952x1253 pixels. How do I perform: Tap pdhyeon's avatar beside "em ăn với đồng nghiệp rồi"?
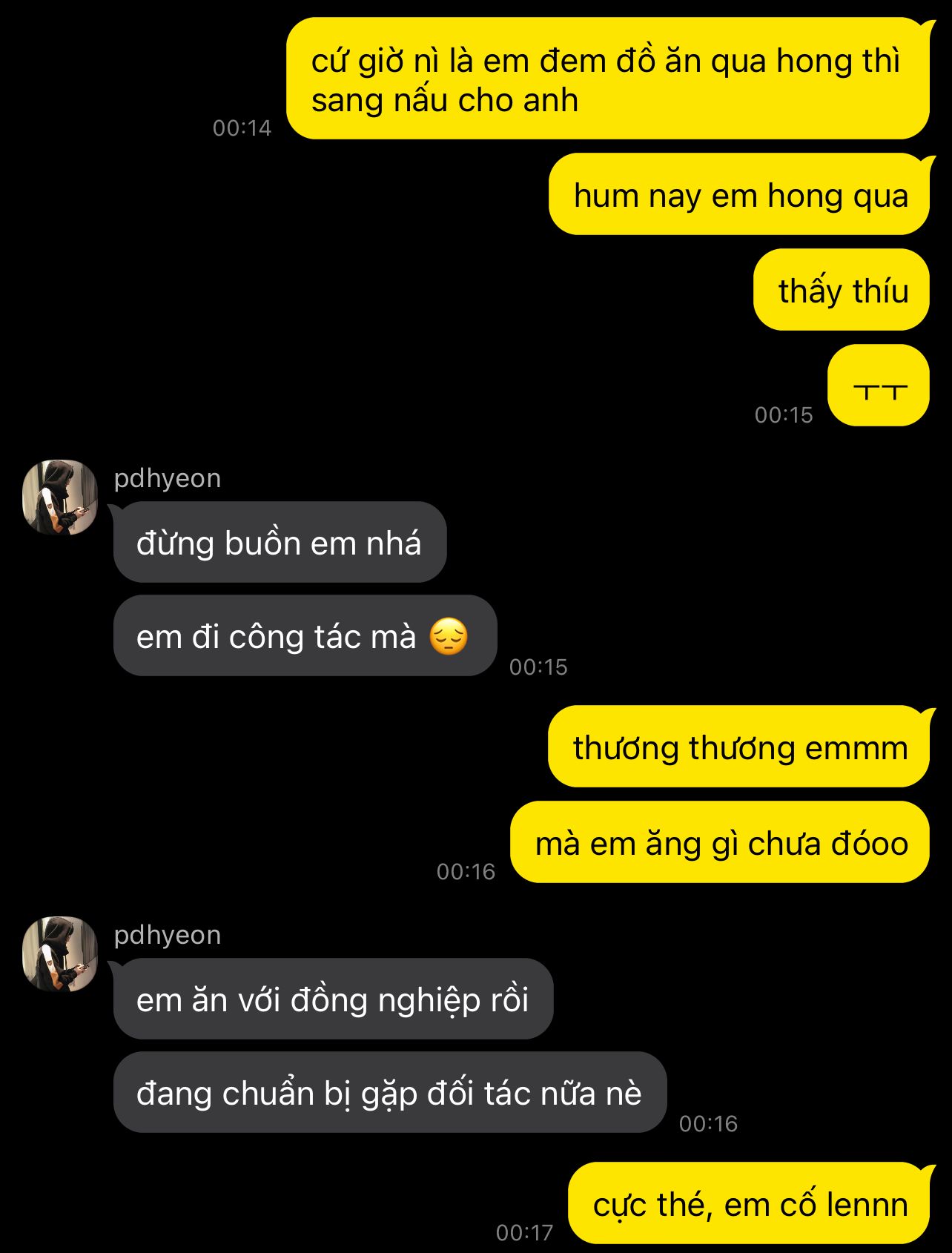coord(60,953)
